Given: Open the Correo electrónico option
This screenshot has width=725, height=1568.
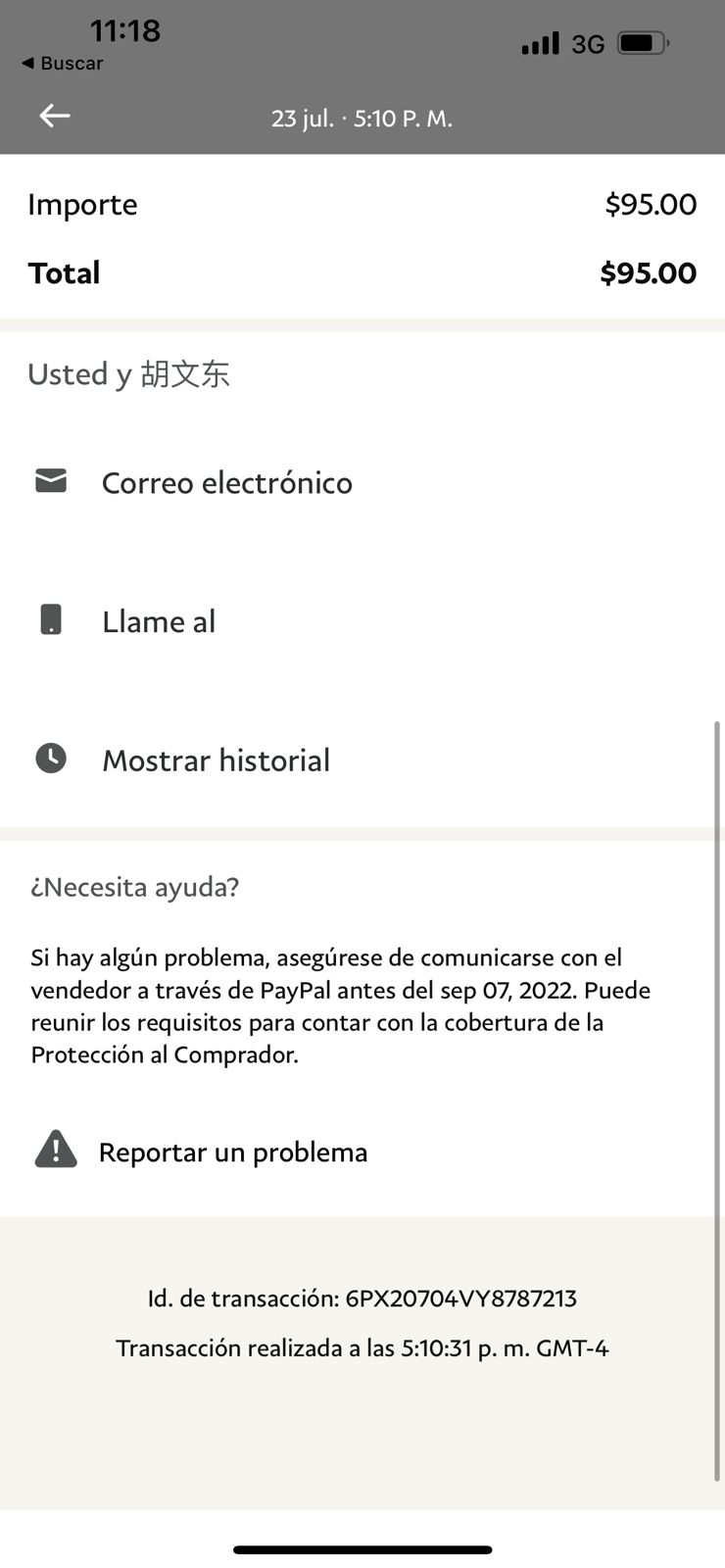Looking at the screenshot, I should (x=362, y=482).
